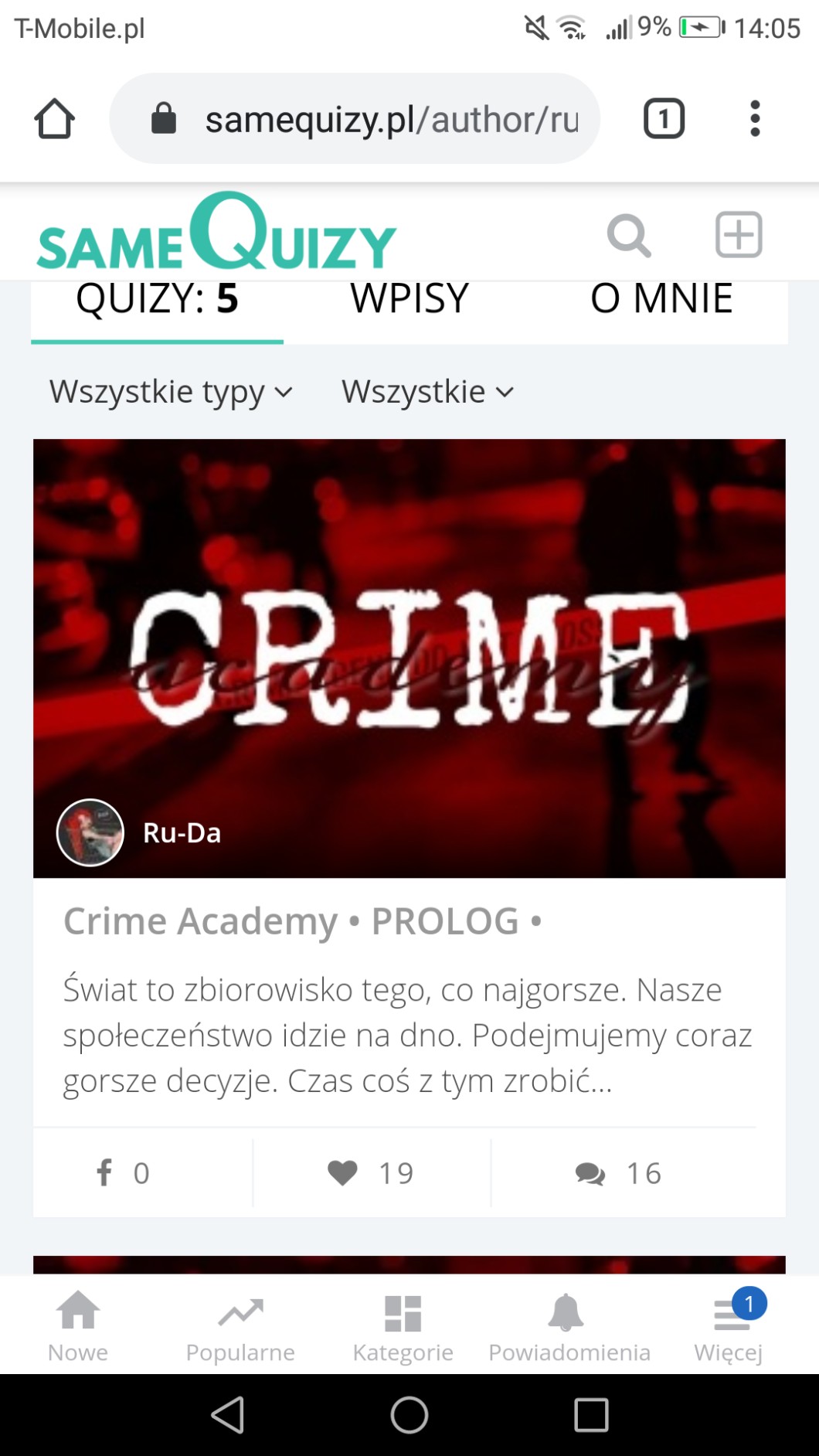The image size is (819, 1456).
Task: Switch to the WPISY tab
Action: [x=409, y=299]
